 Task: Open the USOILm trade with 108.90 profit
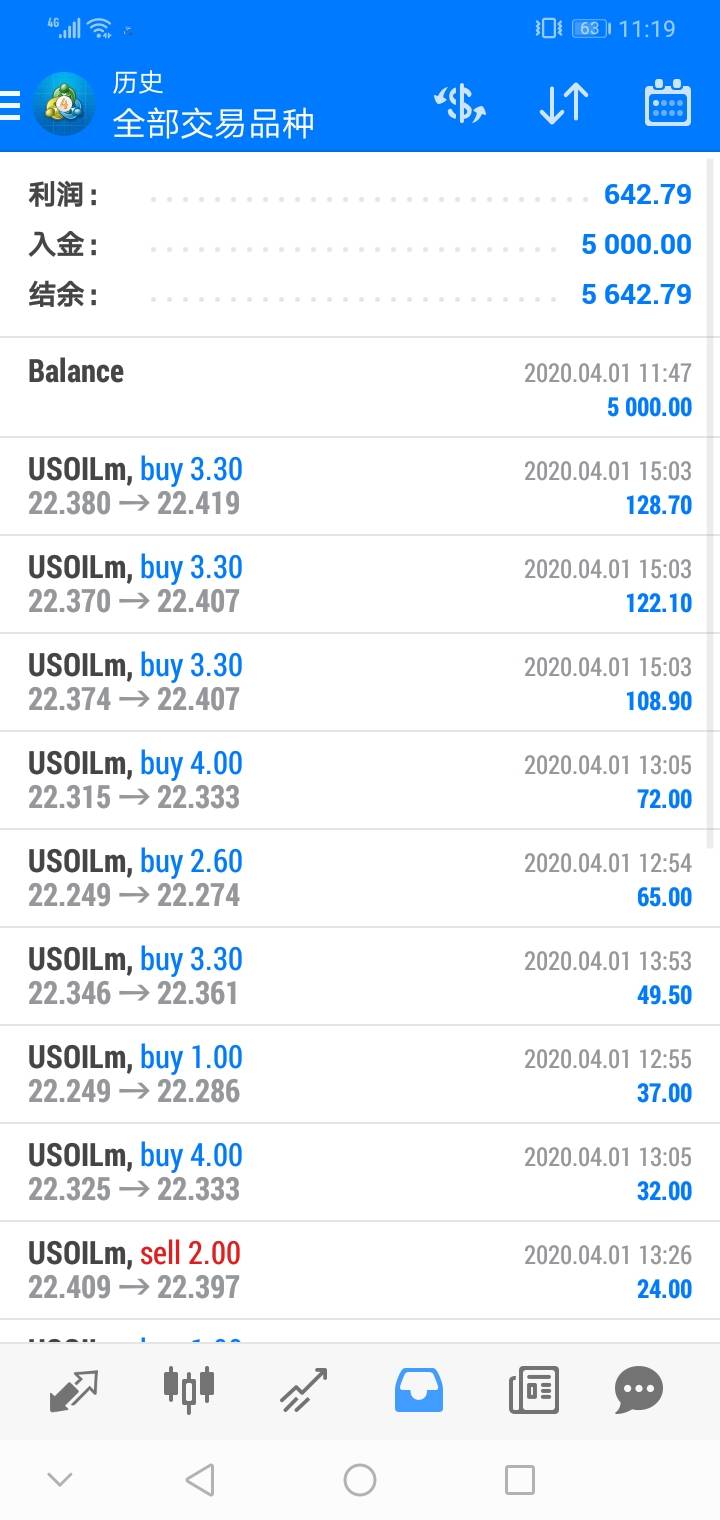[360, 682]
